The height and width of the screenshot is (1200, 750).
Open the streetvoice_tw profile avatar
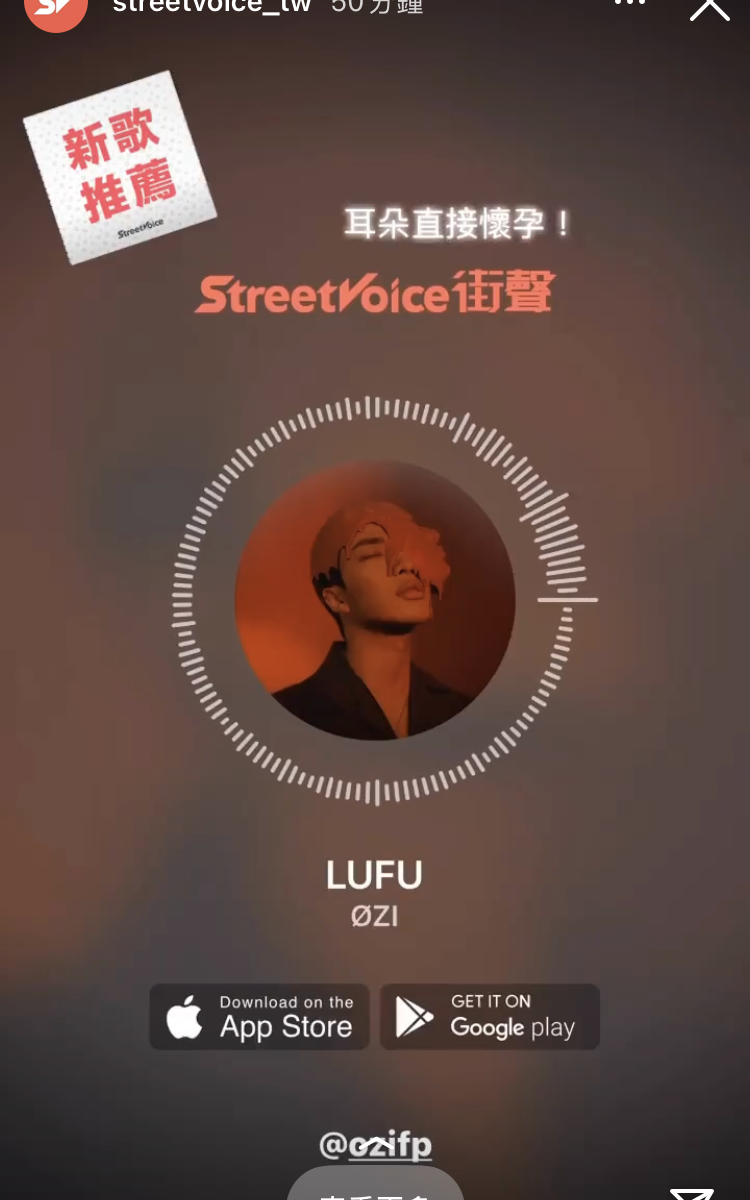pyautogui.click(x=55, y=10)
